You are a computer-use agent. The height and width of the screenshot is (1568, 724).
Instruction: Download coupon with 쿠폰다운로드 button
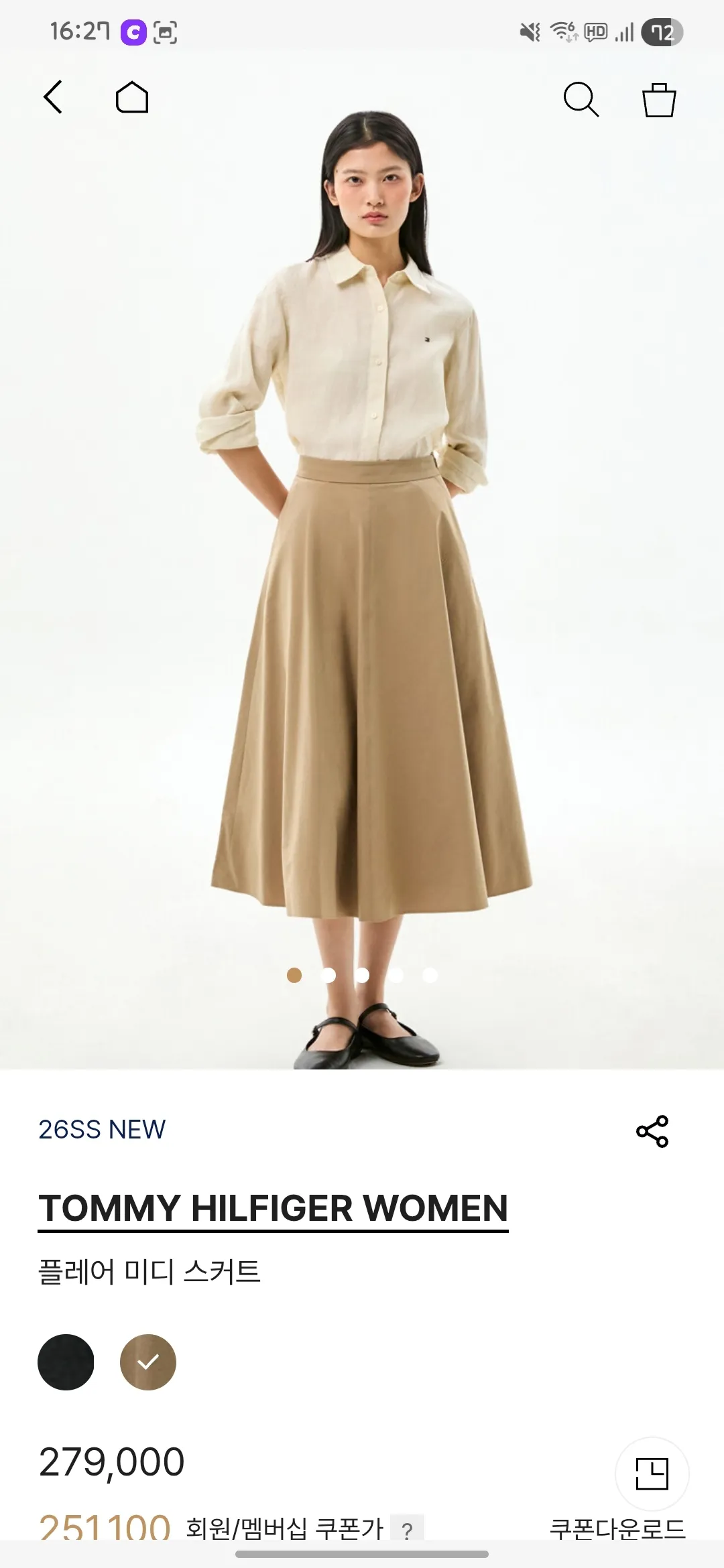(x=617, y=1528)
